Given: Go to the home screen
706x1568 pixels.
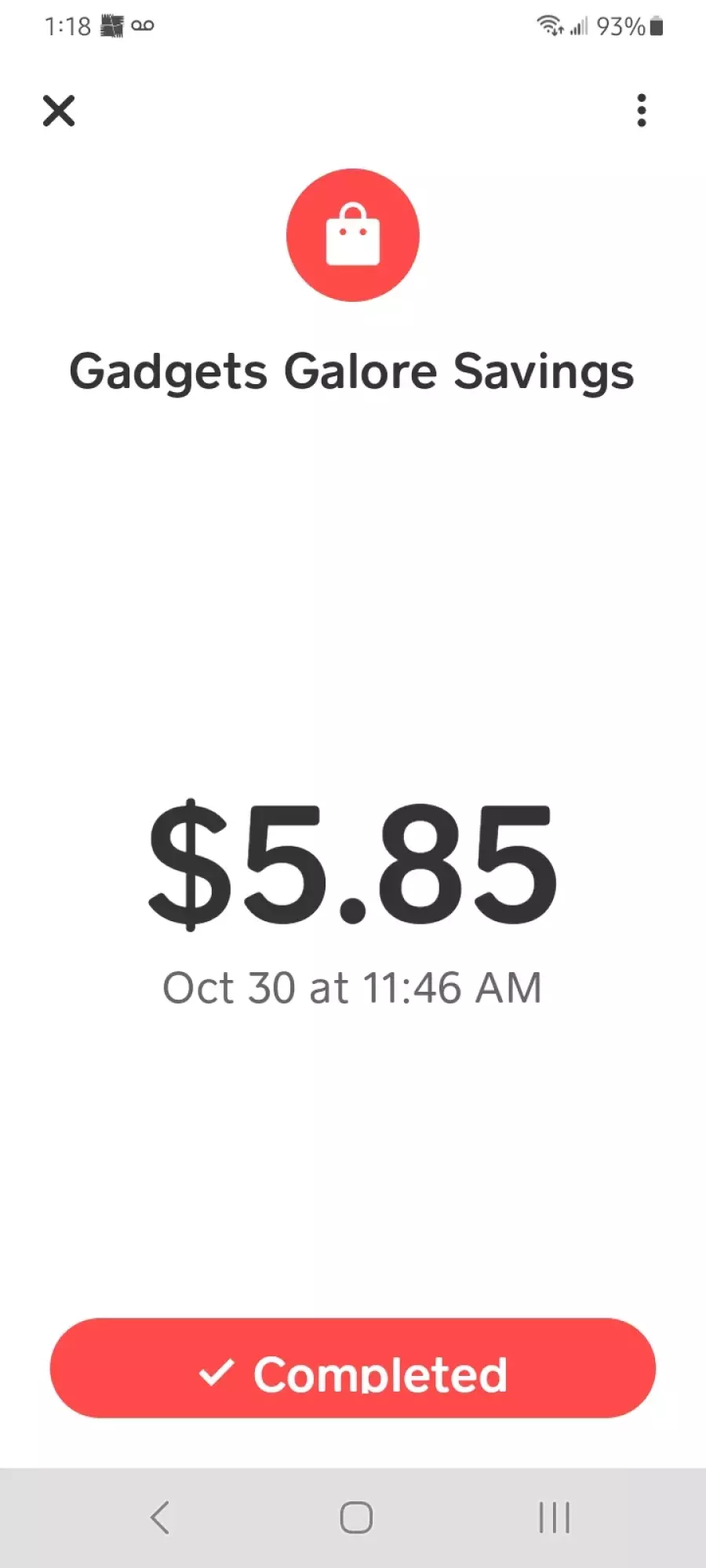Looking at the screenshot, I should point(356,1518).
